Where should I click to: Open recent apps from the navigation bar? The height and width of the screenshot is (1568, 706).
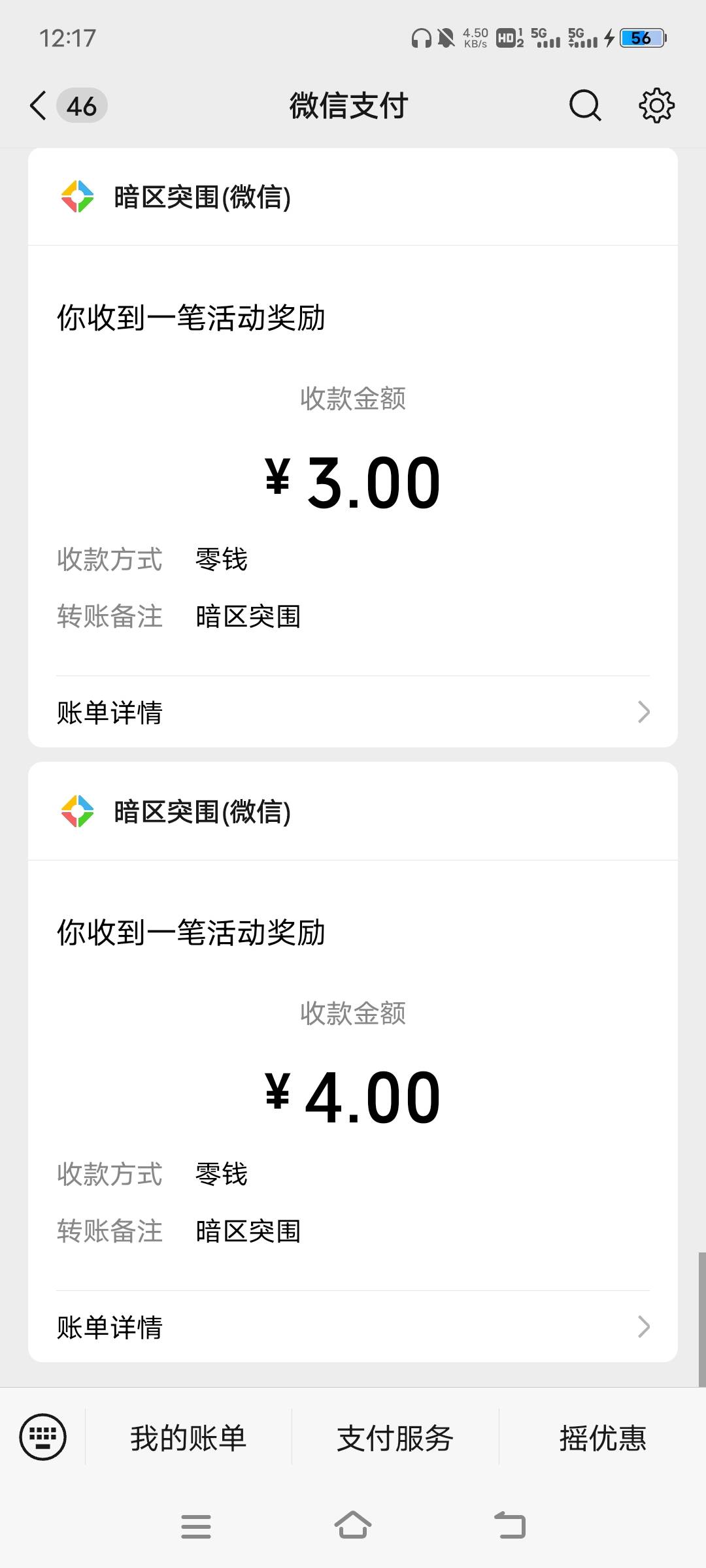pos(196,1526)
